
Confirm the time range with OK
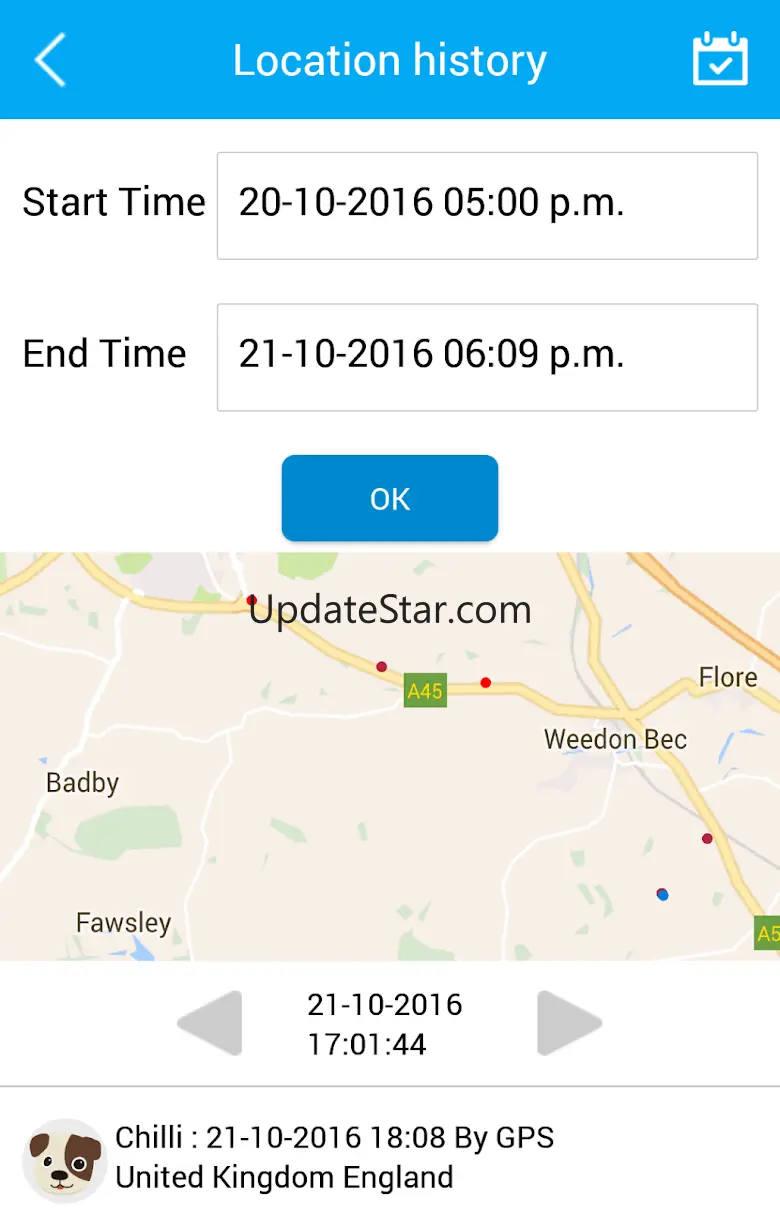pyautogui.click(x=389, y=498)
